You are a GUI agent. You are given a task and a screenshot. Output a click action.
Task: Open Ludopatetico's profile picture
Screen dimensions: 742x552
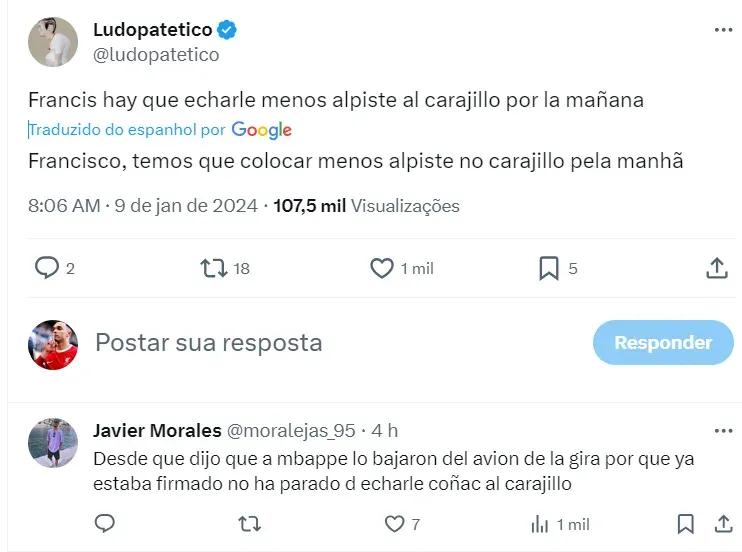(x=53, y=42)
